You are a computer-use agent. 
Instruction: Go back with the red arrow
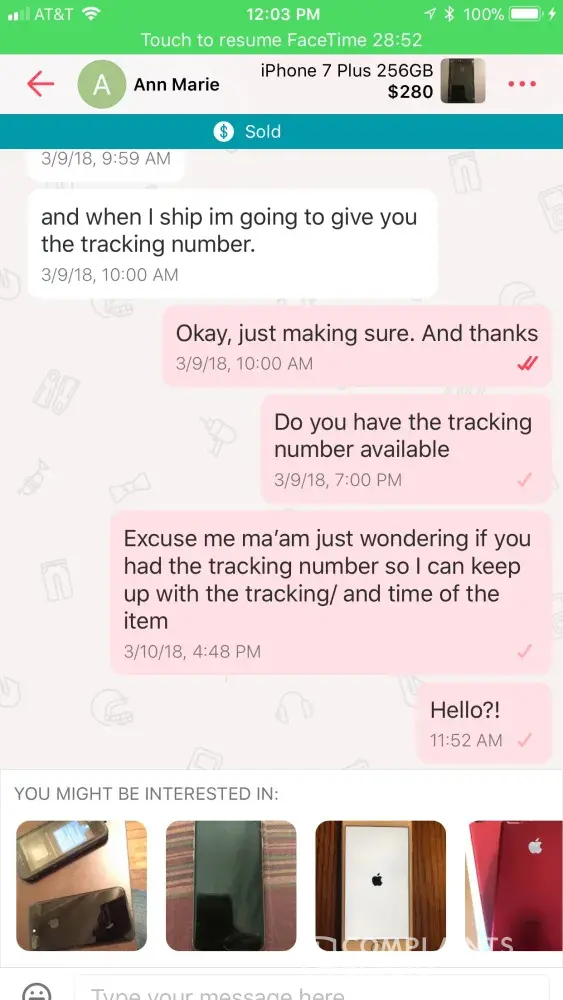[40, 84]
